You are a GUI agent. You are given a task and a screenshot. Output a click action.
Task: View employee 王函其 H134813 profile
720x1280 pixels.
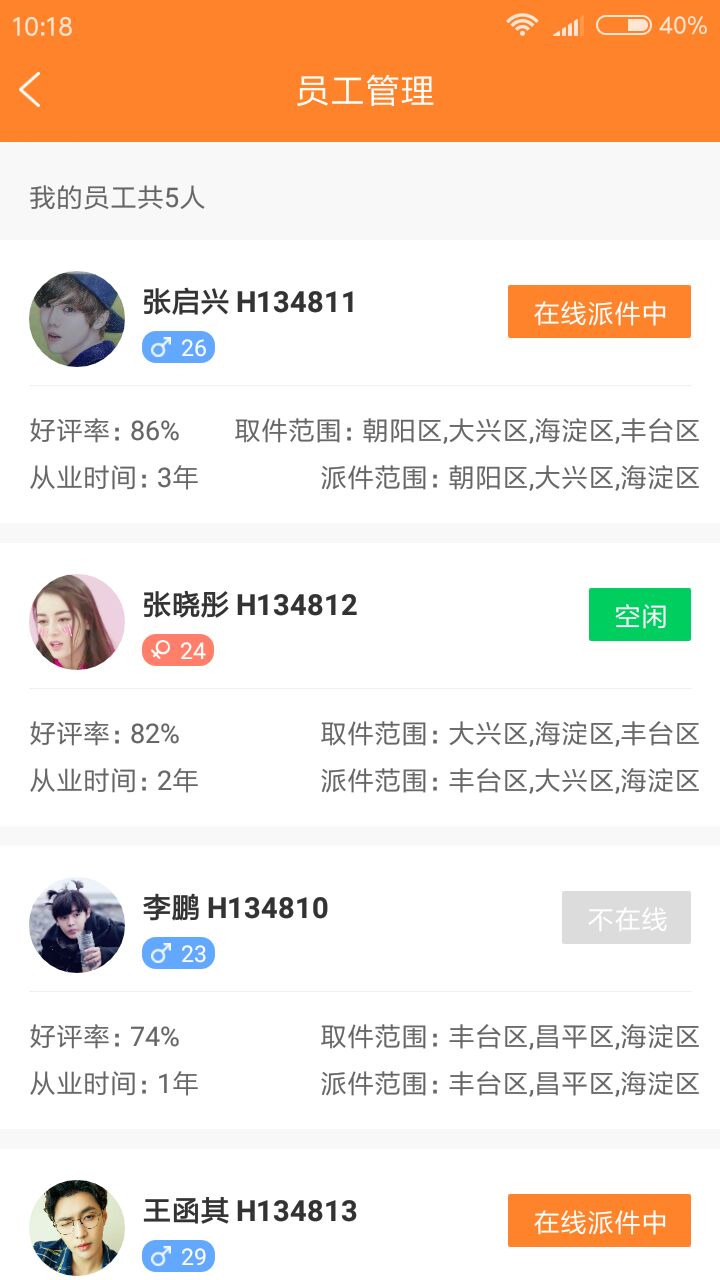(x=249, y=1211)
